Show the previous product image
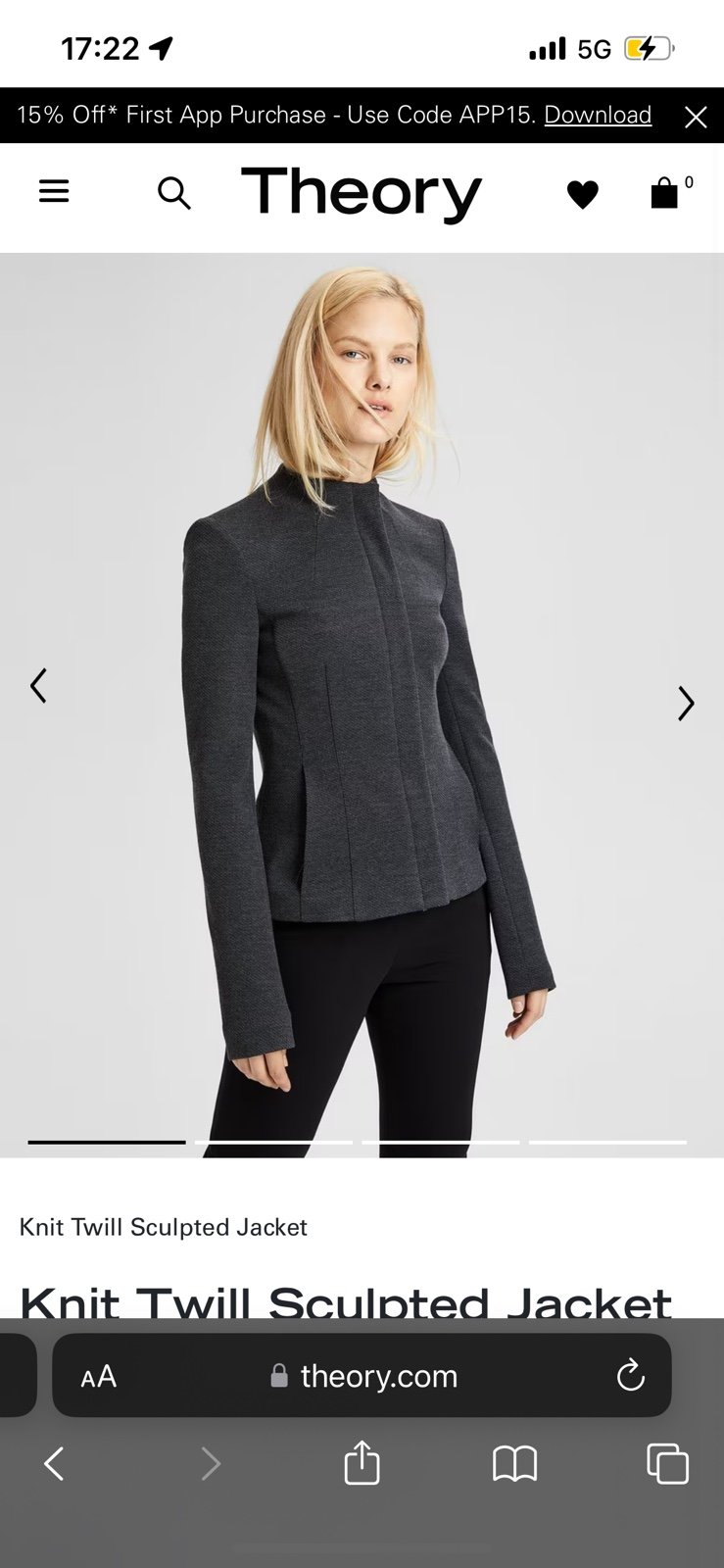The width and height of the screenshot is (724, 1568). coord(38,686)
